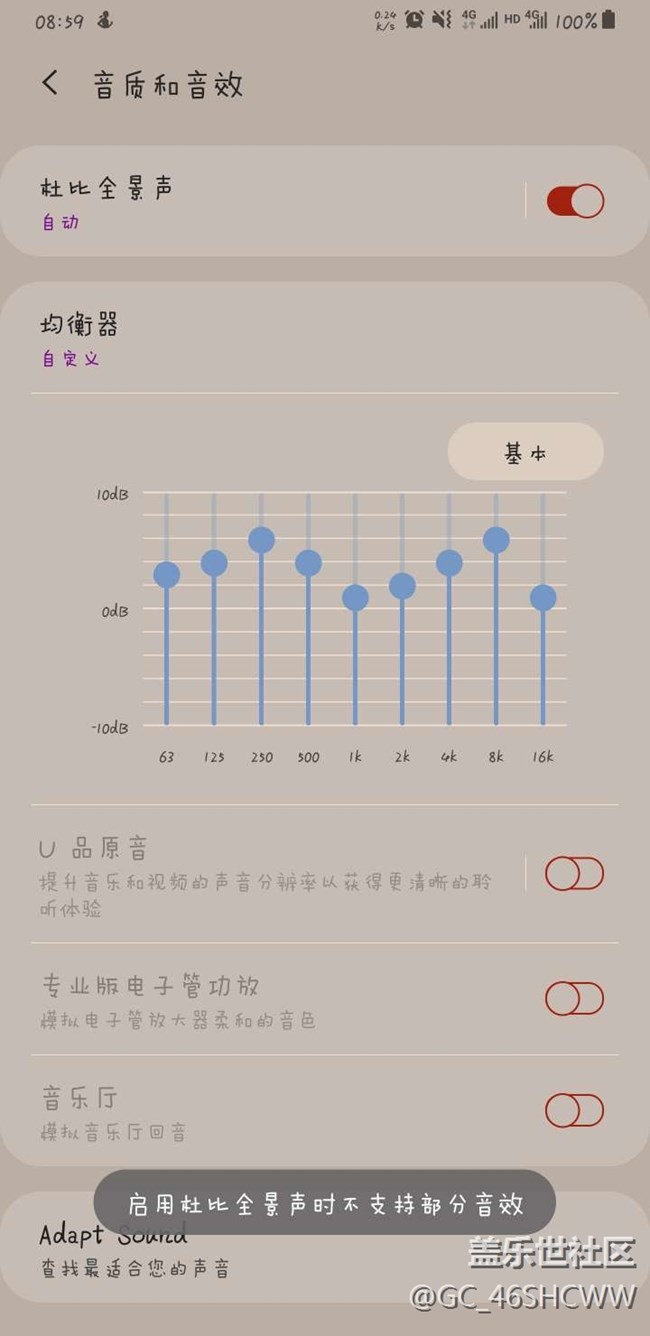Tap the 16k equalizer slider
Image resolution: width=650 pixels, height=1336 pixels.
[543, 597]
